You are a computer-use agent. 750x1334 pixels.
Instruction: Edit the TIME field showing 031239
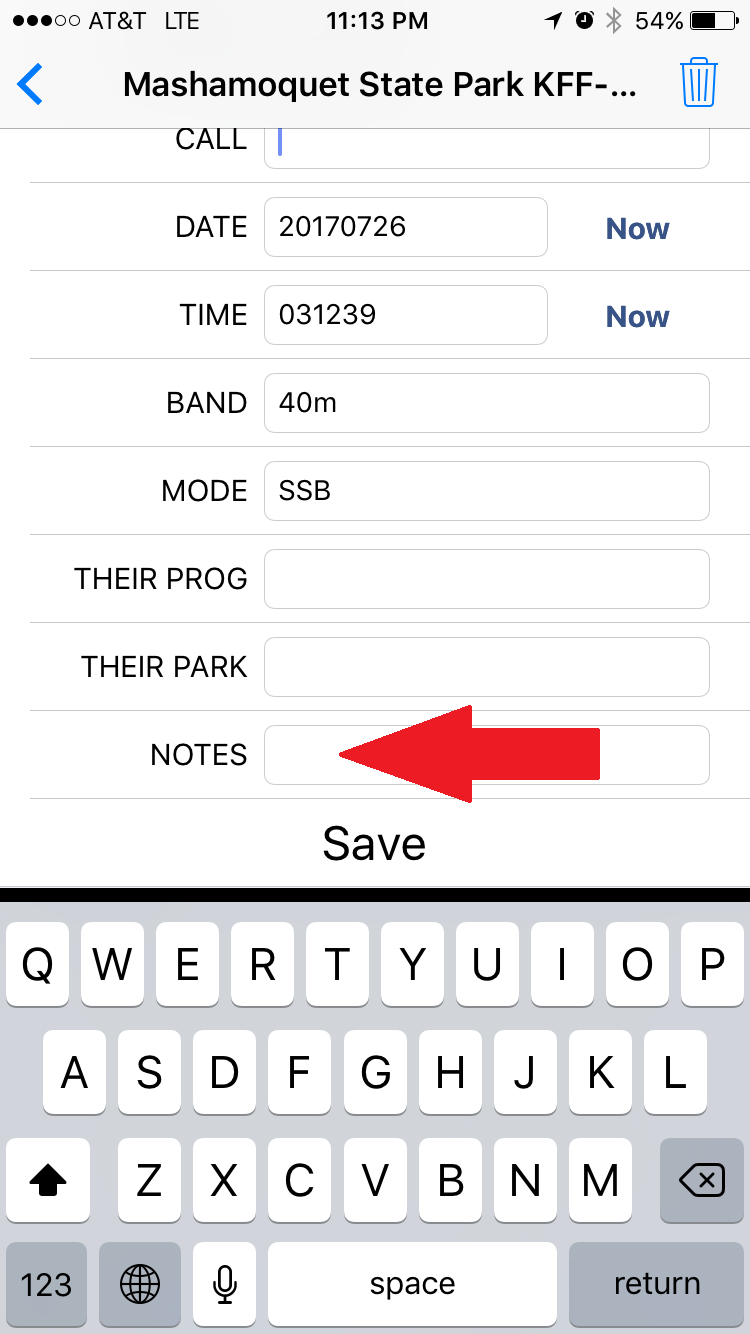(406, 315)
